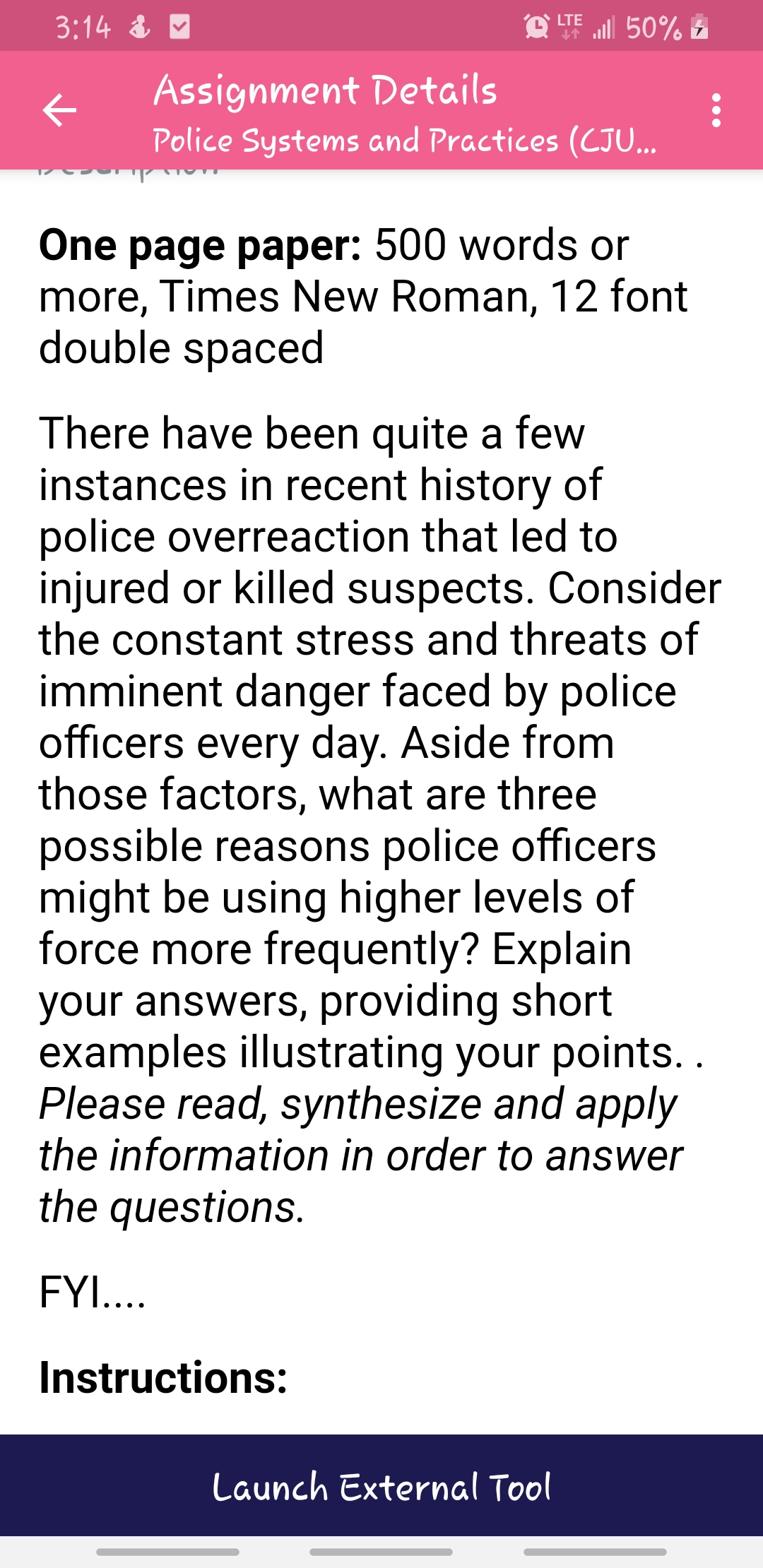Tap the Launch External Tool button
This screenshot has width=763, height=1568.
(x=381, y=1486)
